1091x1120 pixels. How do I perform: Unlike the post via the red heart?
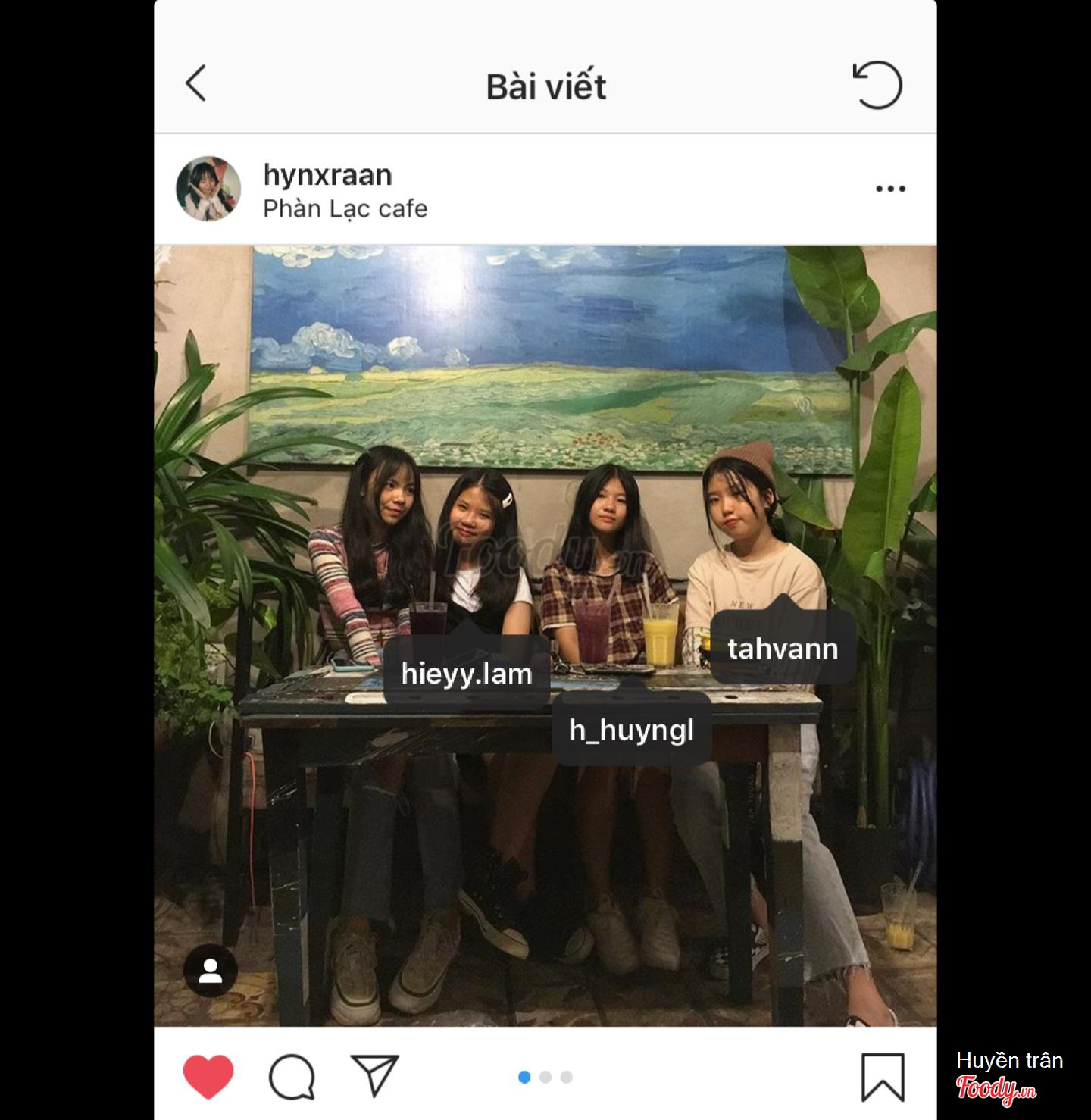208,1076
